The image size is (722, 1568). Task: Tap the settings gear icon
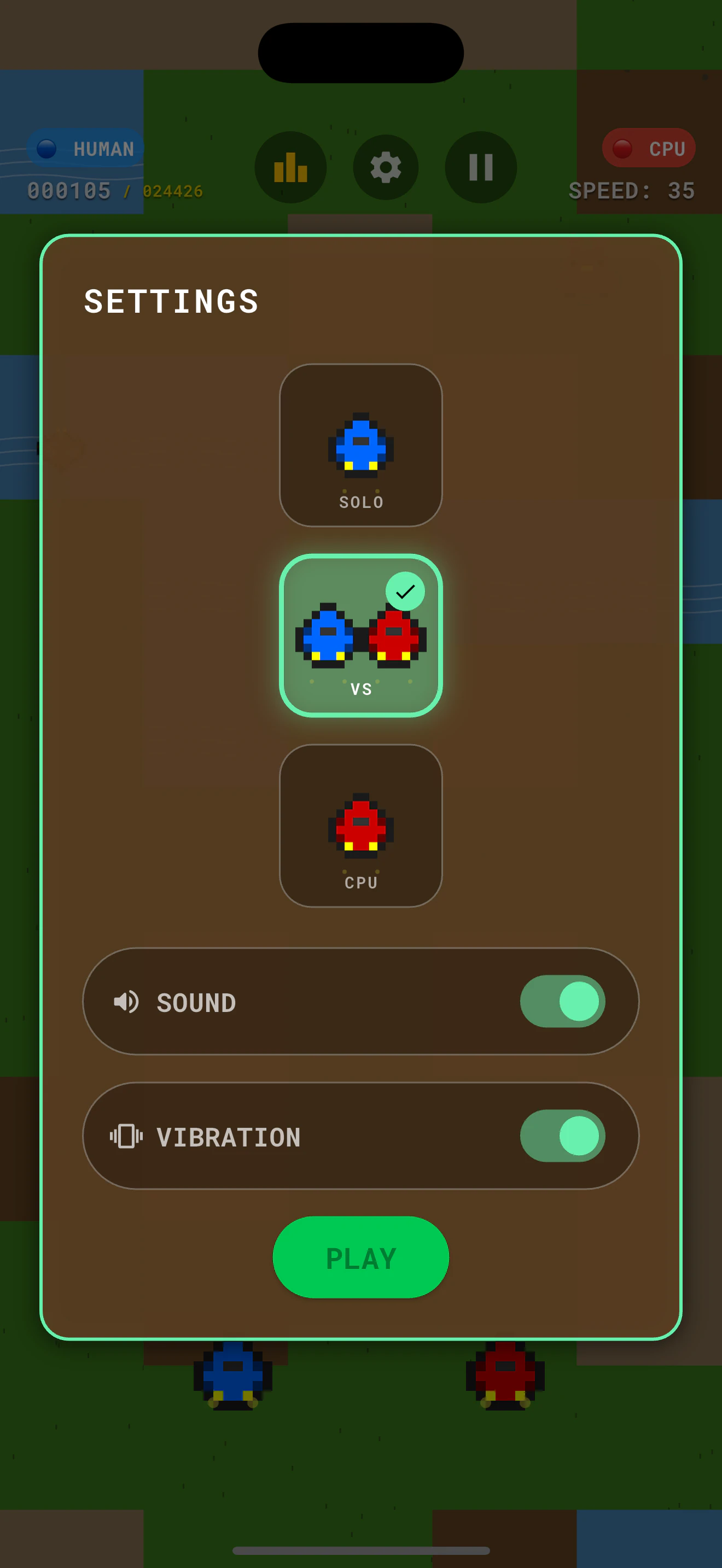click(386, 167)
